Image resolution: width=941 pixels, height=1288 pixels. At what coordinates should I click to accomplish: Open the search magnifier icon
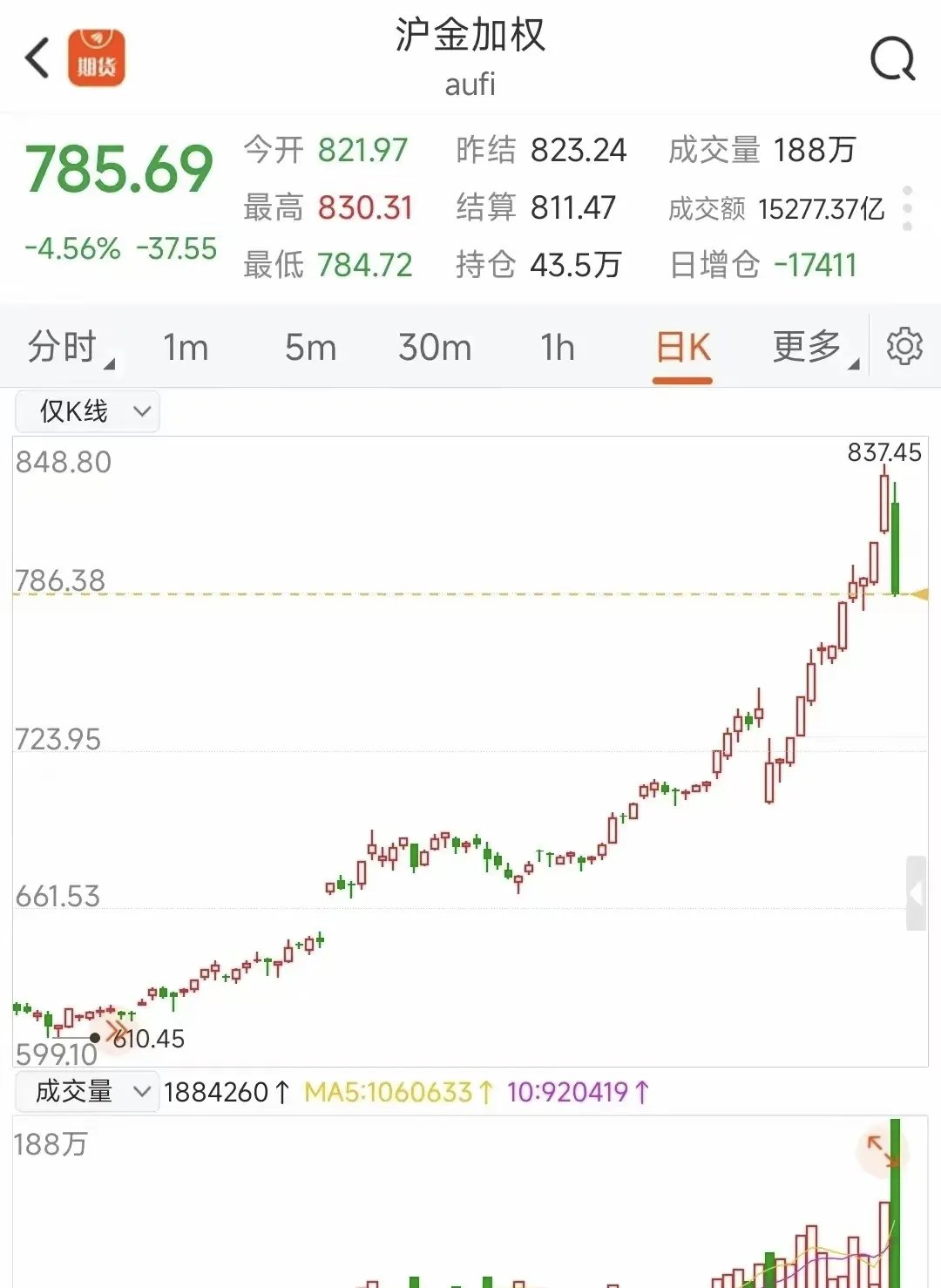click(x=893, y=59)
